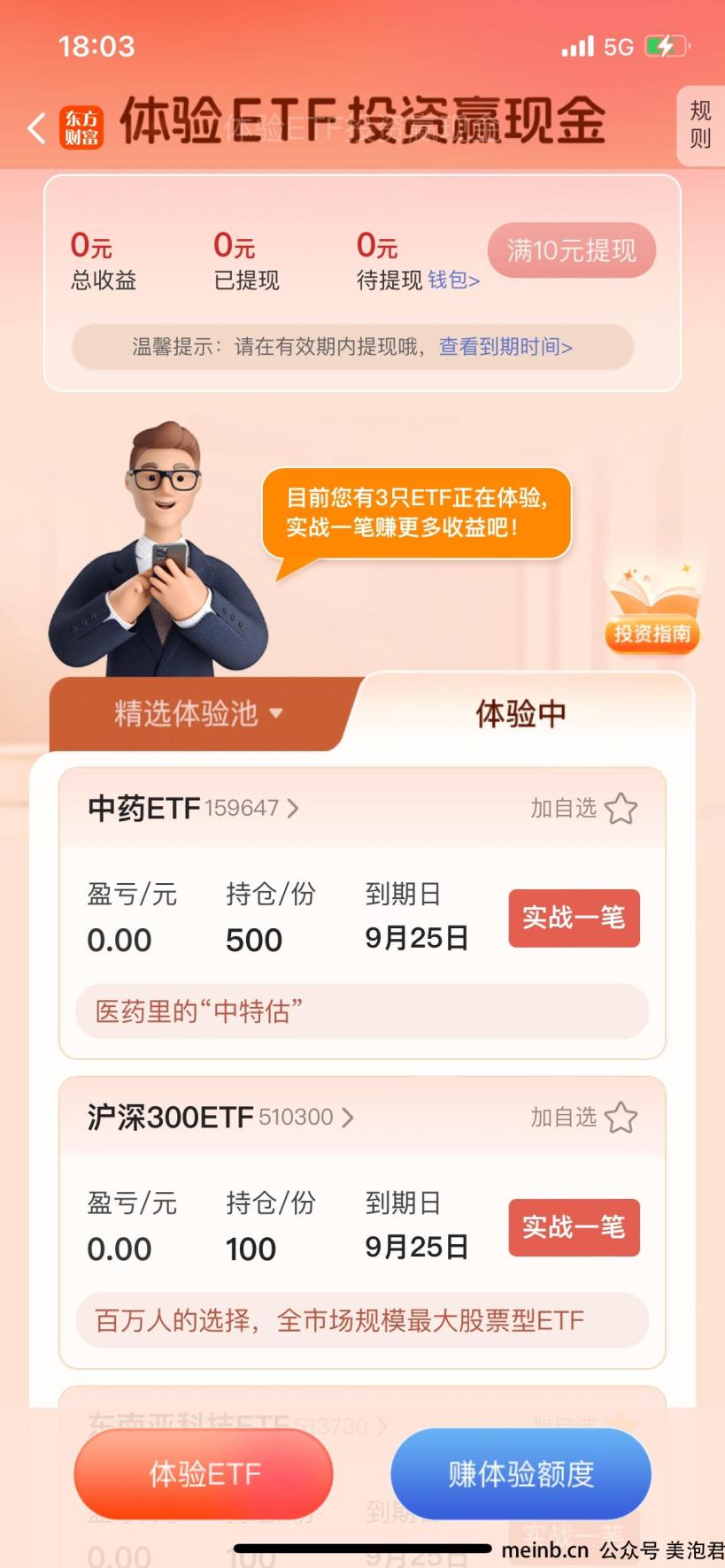The image size is (725, 1568).
Task: Tap the 满10元提现 withdraw button
Action: click(x=571, y=250)
